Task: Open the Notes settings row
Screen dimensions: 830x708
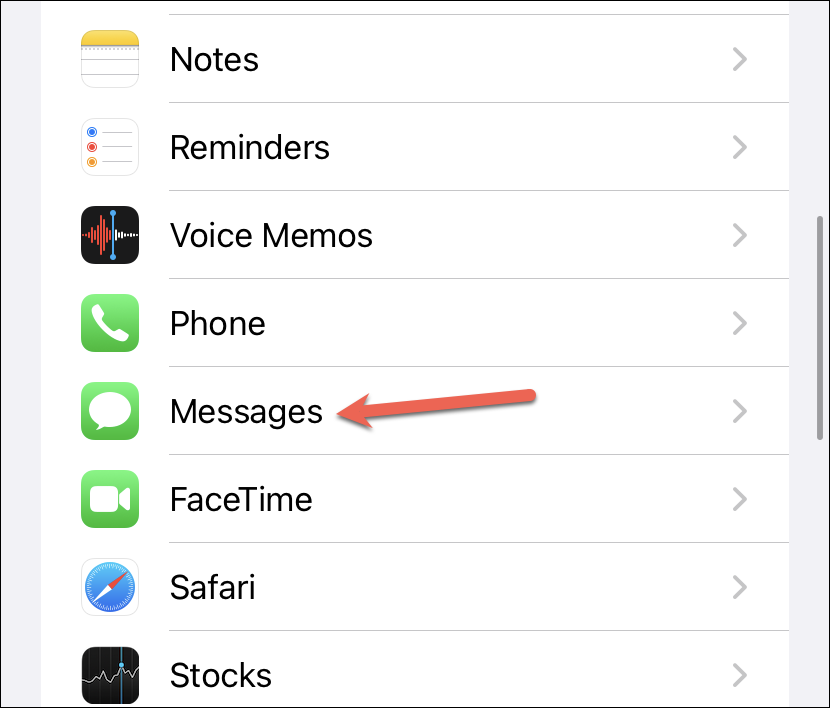Action: (x=214, y=60)
